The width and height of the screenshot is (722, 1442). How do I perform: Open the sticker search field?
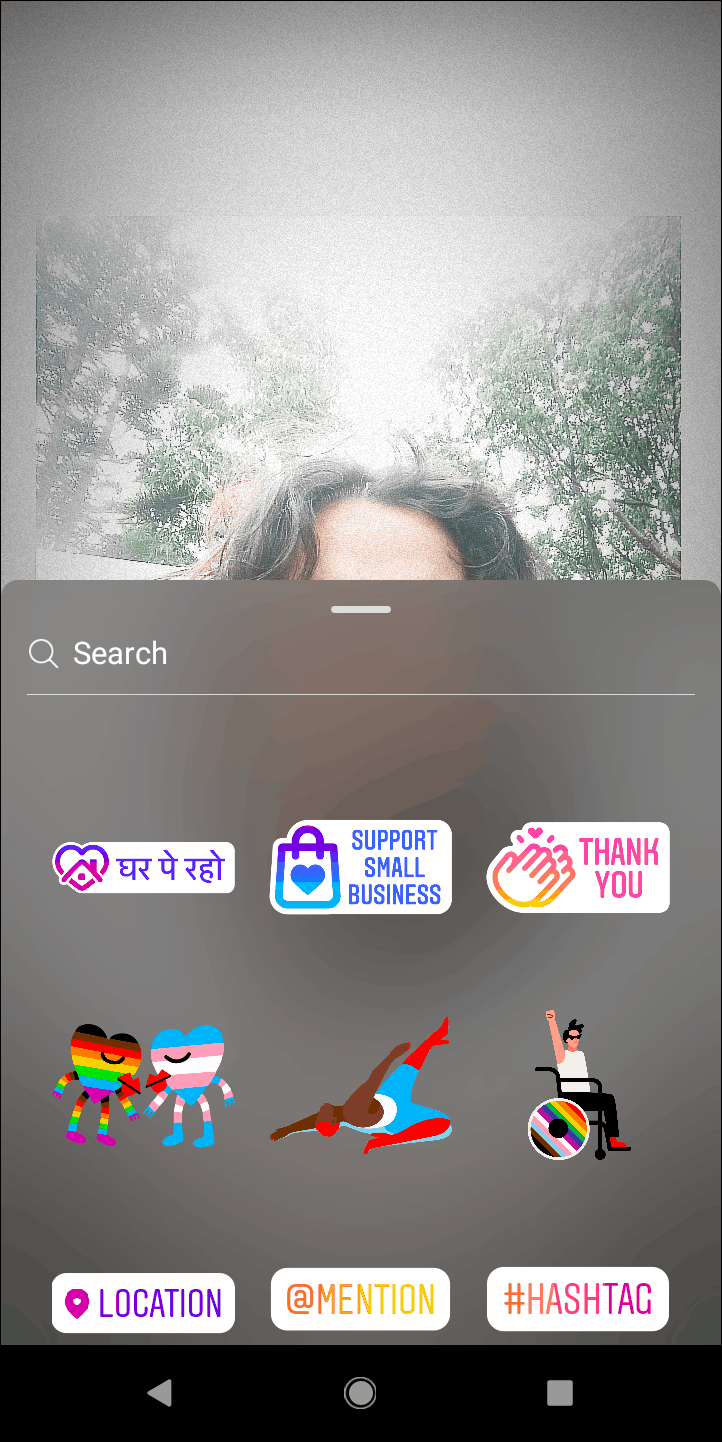pyautogui.click(x=360, y=654)
